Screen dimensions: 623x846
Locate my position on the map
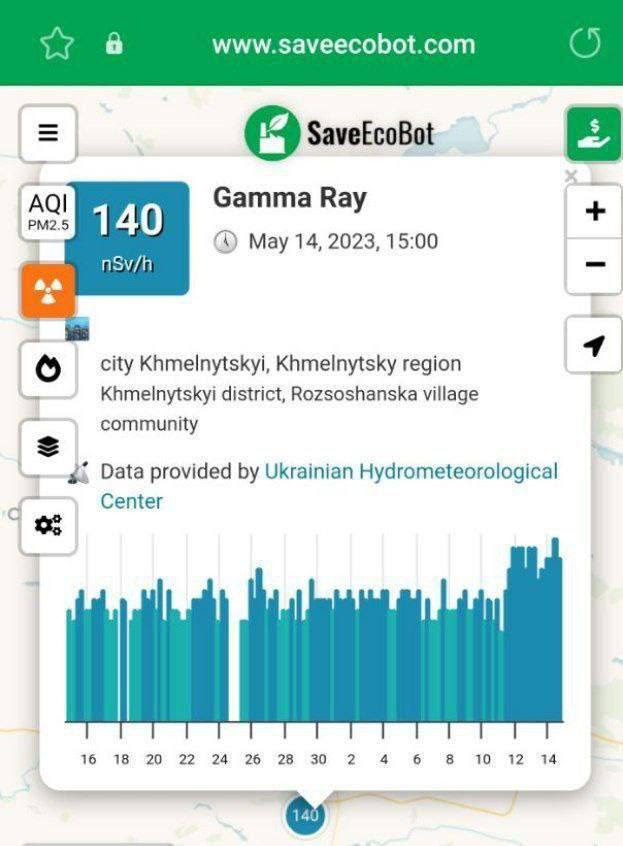tap(594, 345)
